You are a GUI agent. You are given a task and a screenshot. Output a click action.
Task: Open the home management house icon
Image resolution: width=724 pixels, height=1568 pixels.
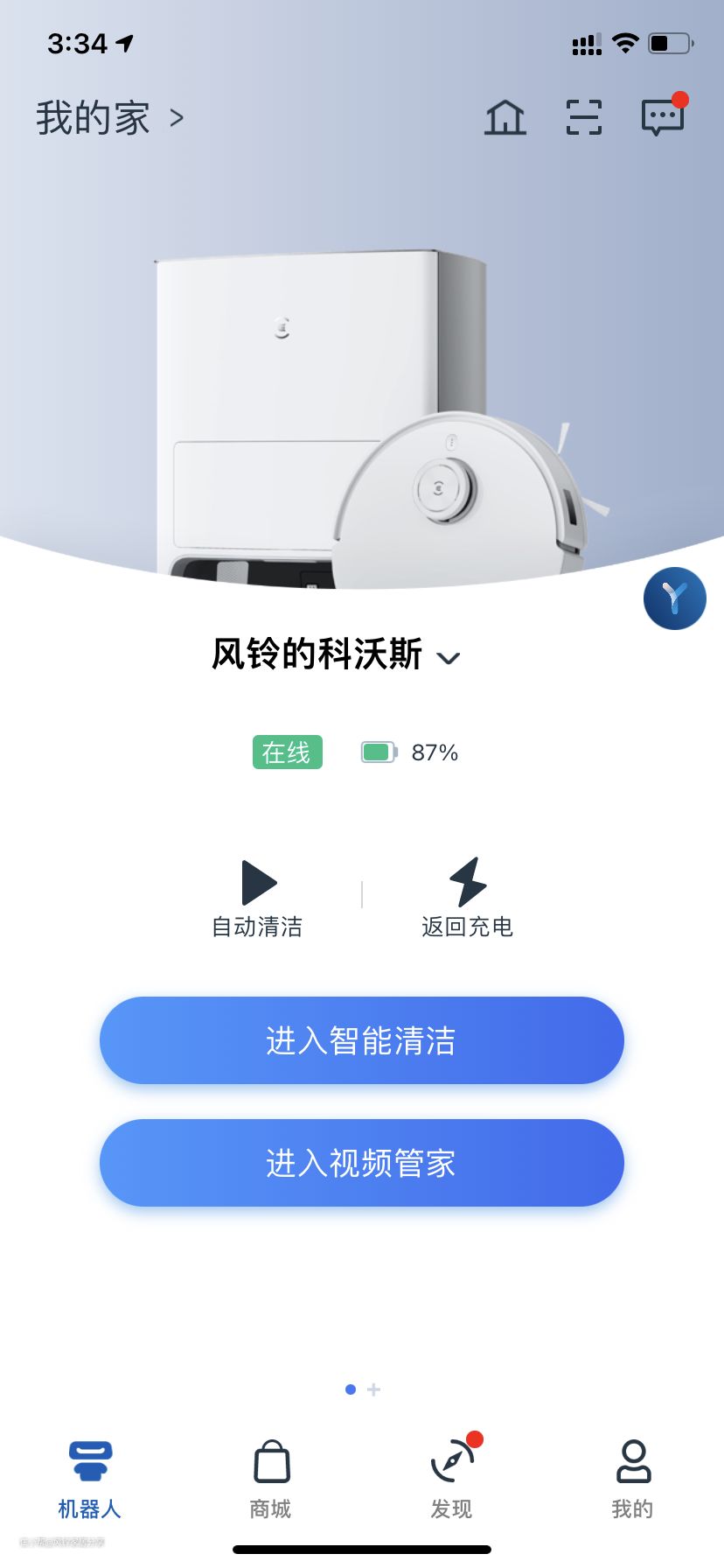tap(505, 117)
